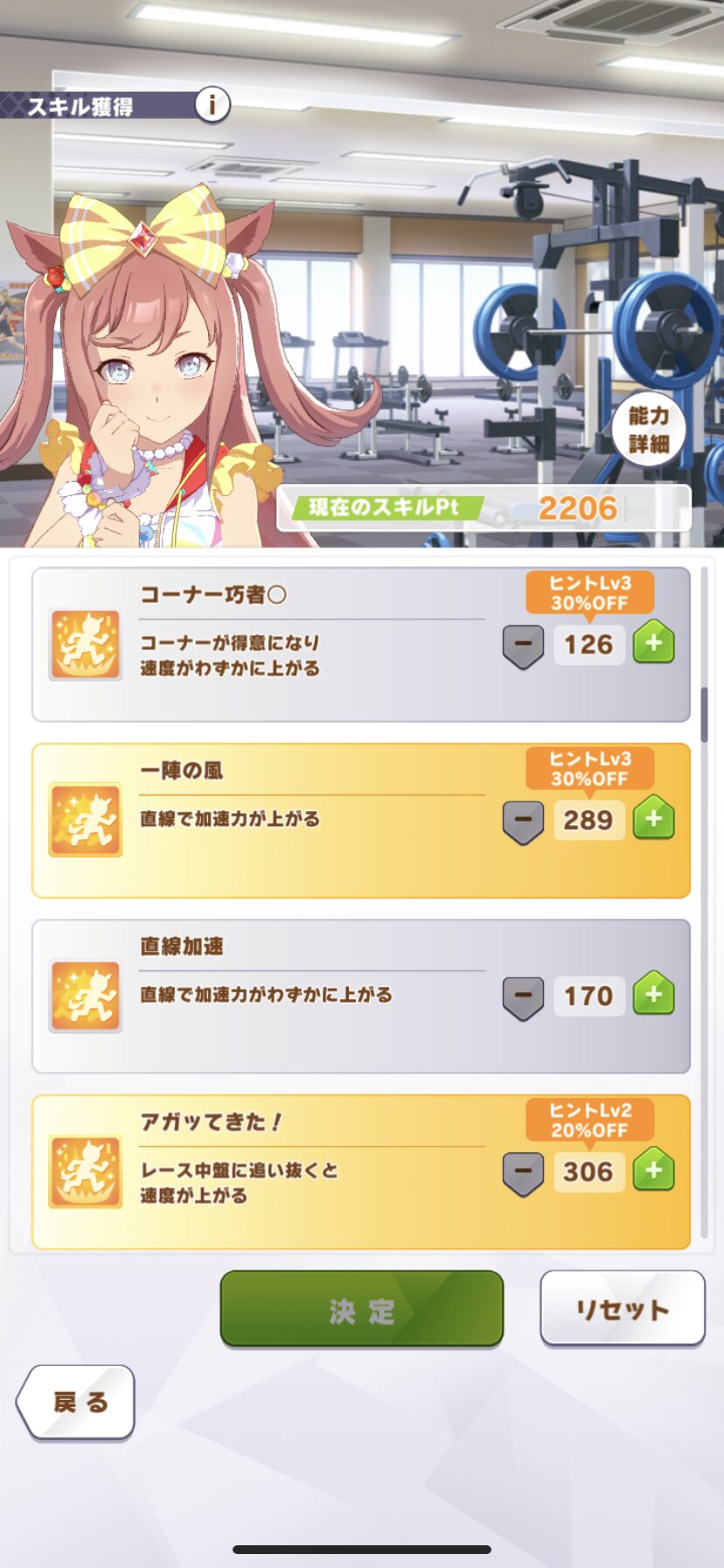This screenshot has height=1568, width=724.
Task: Open the 直線加速 skill card
Action: (361, 996)
